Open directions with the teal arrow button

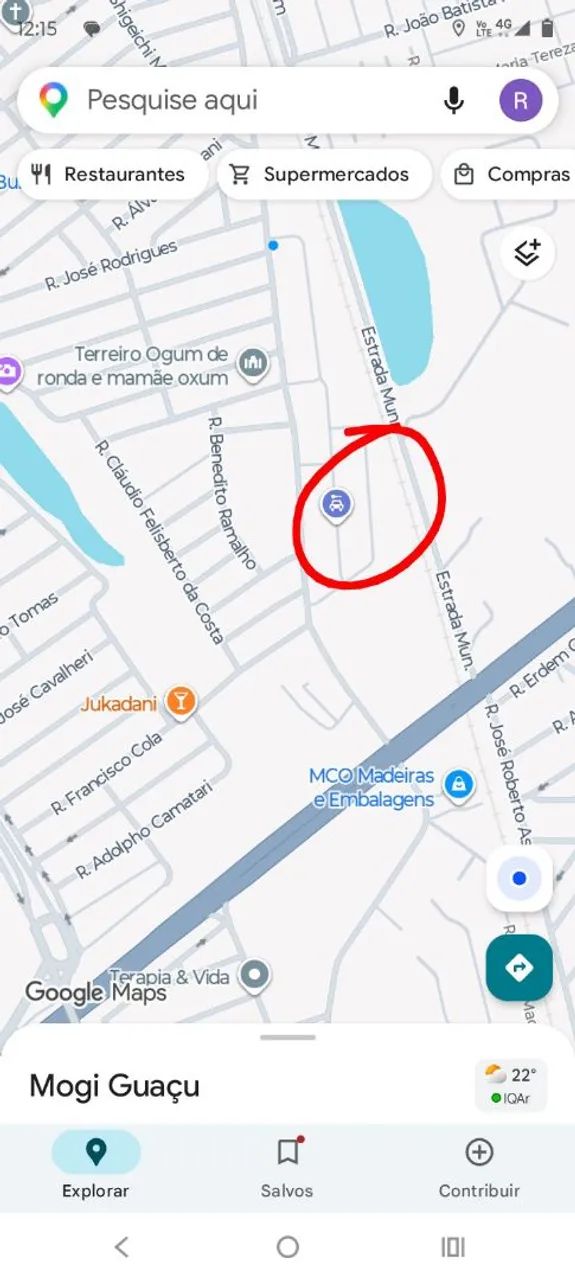(519, 967)
